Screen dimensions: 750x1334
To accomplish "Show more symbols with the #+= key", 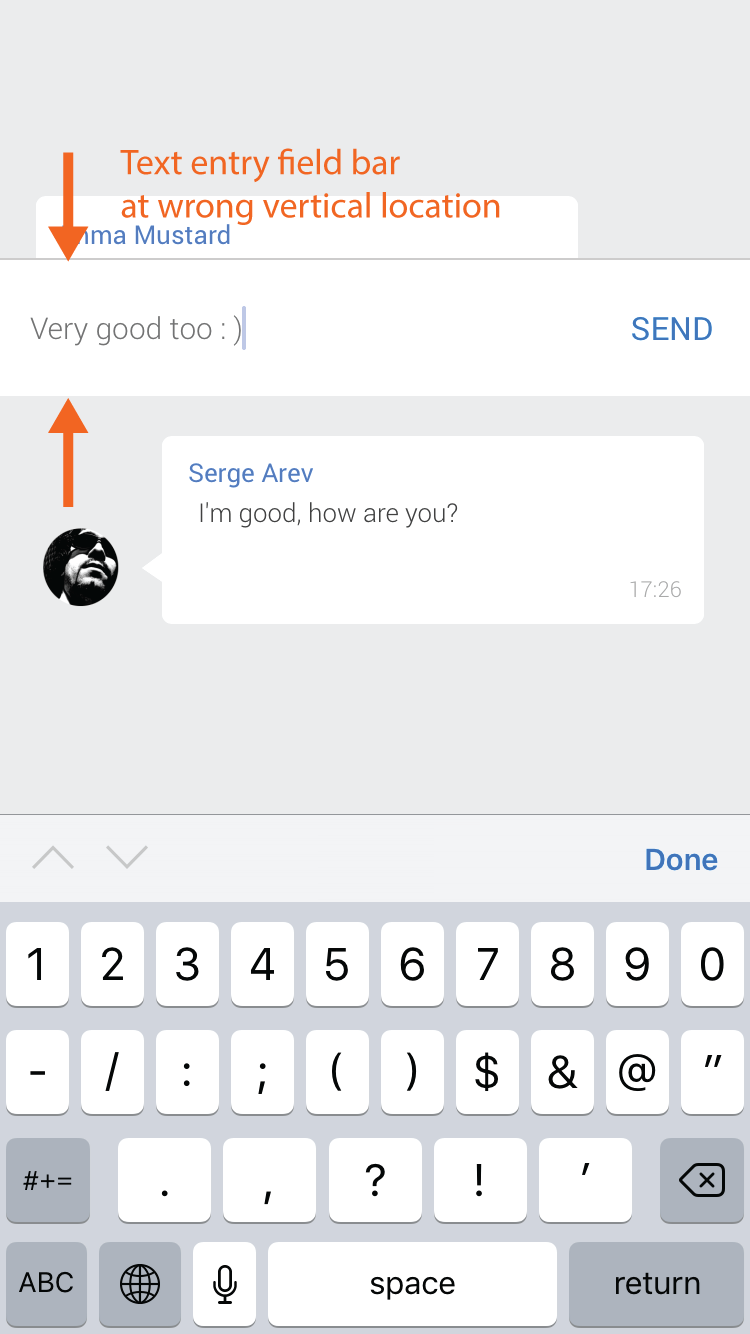I will (47, 1181).
